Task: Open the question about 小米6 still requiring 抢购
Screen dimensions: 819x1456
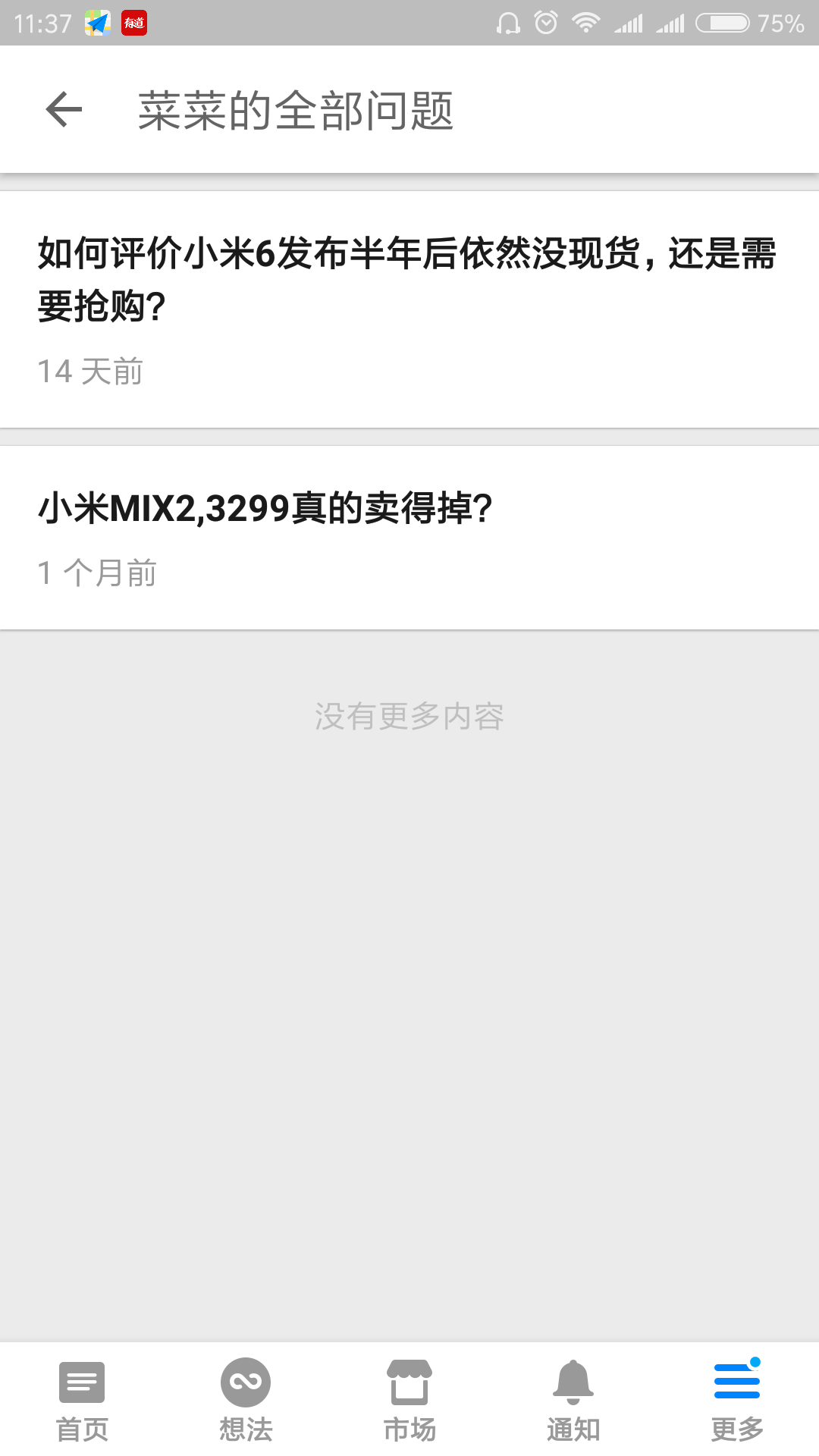Action: click(406, 280)
